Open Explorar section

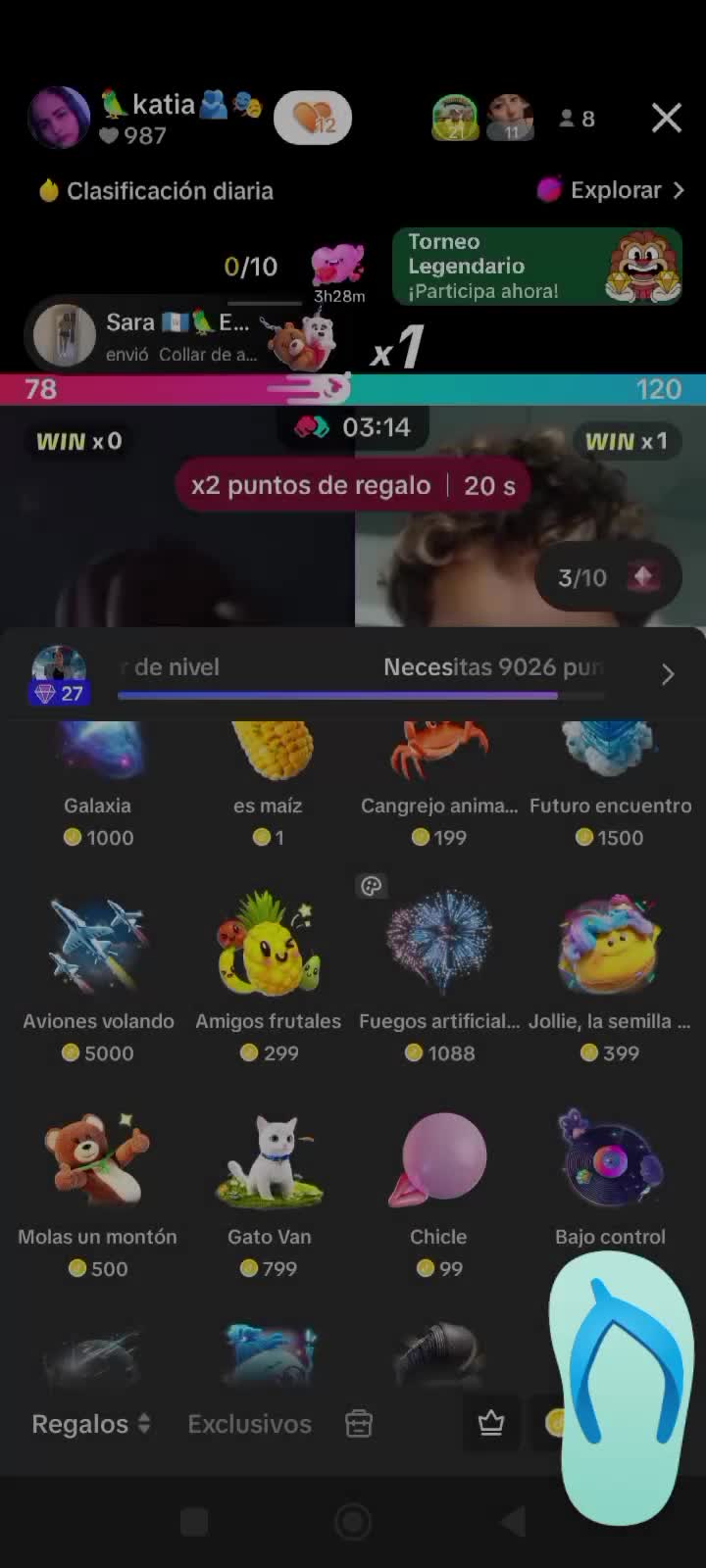tap(610, 190)
